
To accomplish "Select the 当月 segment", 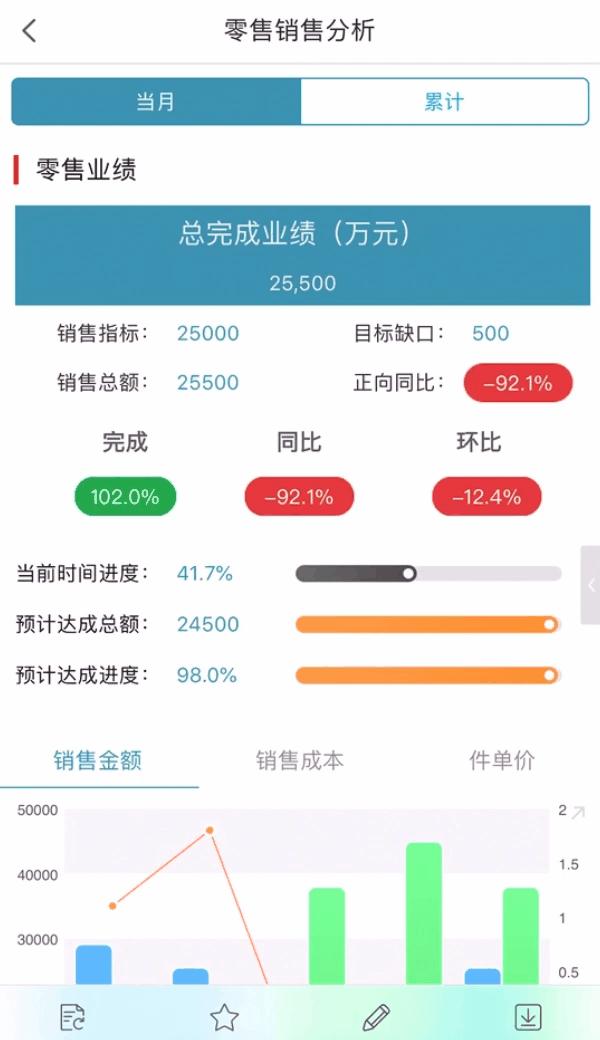I will [x=156, y=101].
